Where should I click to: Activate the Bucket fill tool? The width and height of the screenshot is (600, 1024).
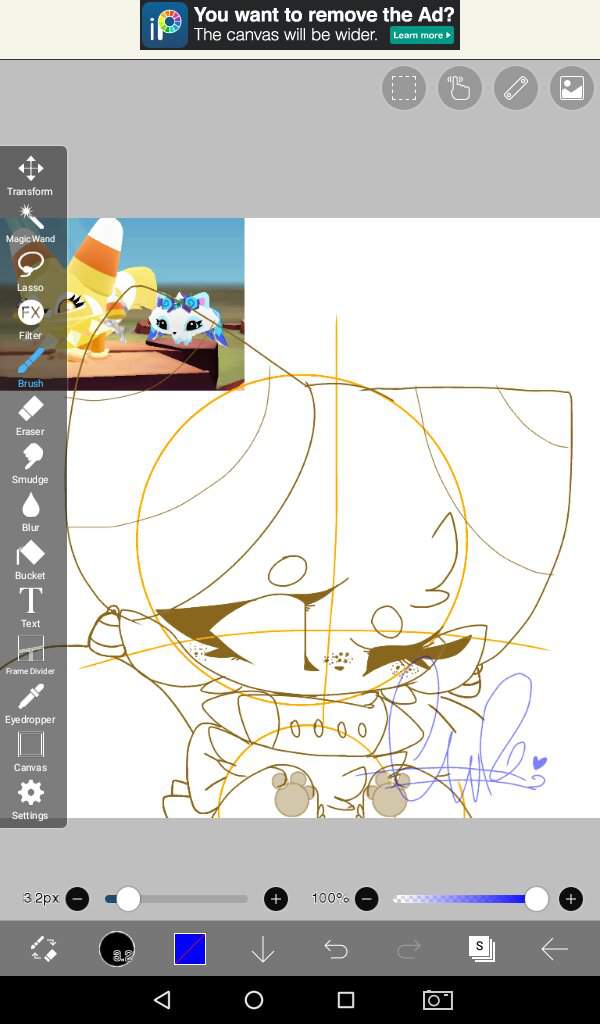30,559
